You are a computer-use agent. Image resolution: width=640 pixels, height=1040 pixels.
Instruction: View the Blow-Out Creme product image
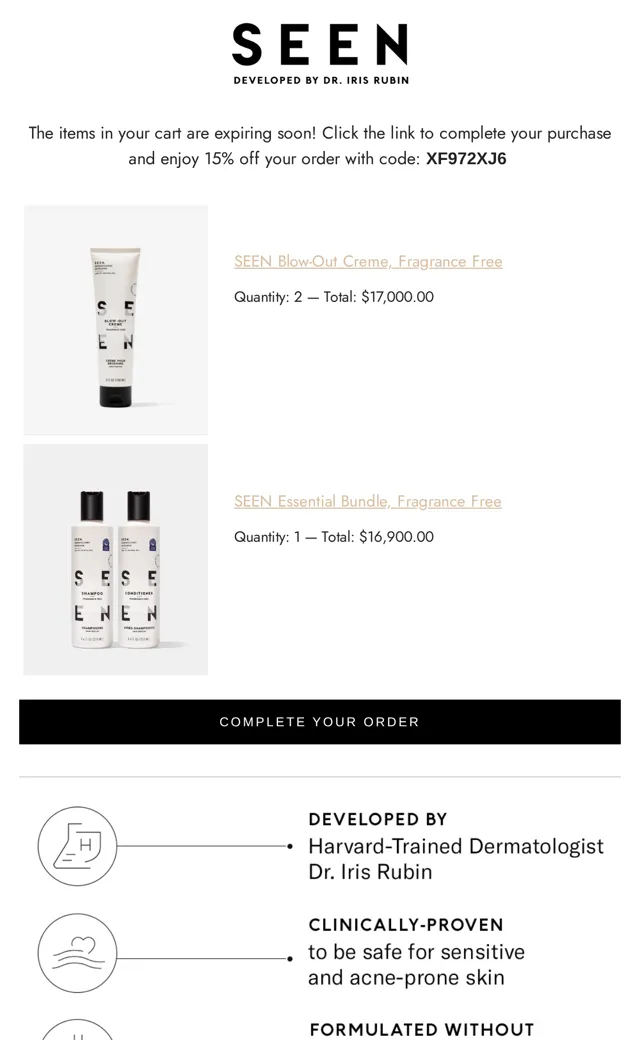[x=116, y=320]
